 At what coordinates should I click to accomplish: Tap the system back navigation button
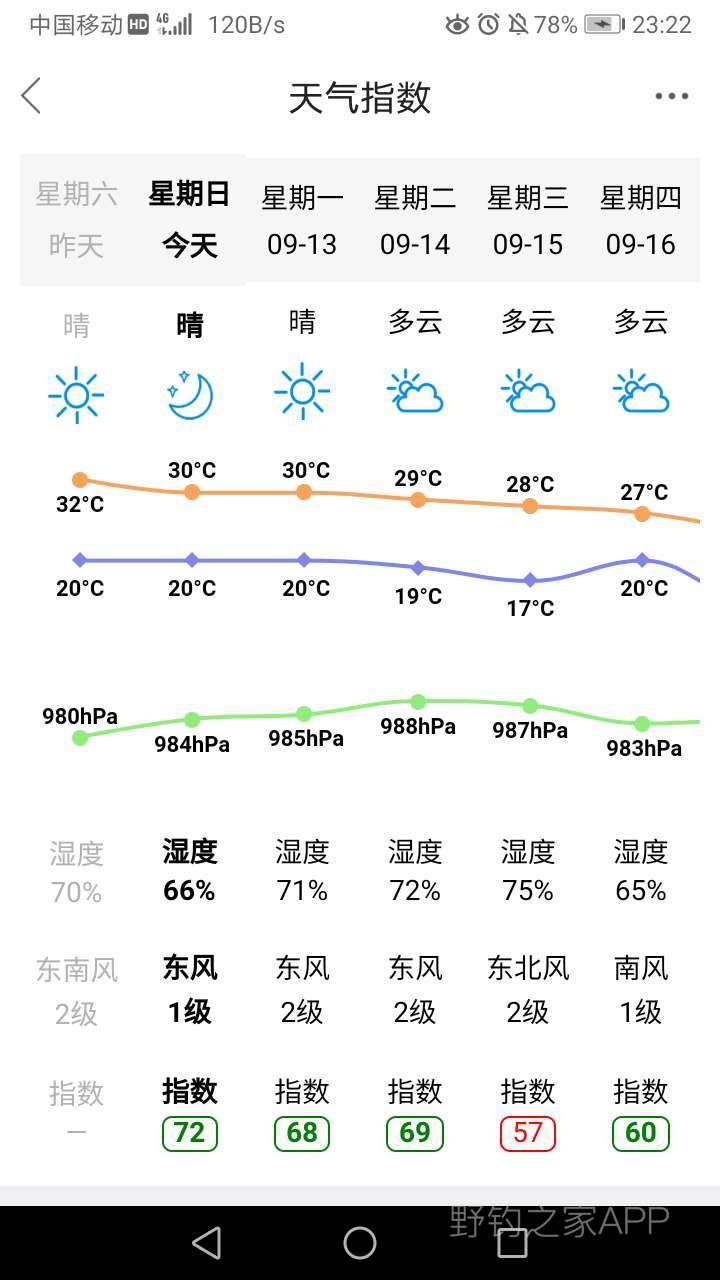point(207,1243)
